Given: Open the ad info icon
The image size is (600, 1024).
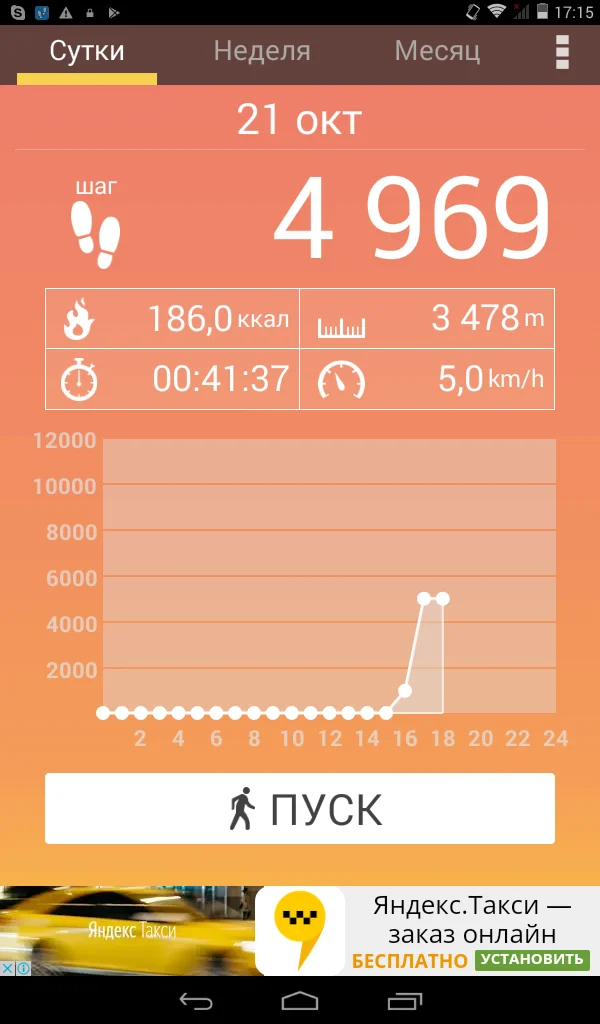Looking at the screenshot, I should click(21, 968).
